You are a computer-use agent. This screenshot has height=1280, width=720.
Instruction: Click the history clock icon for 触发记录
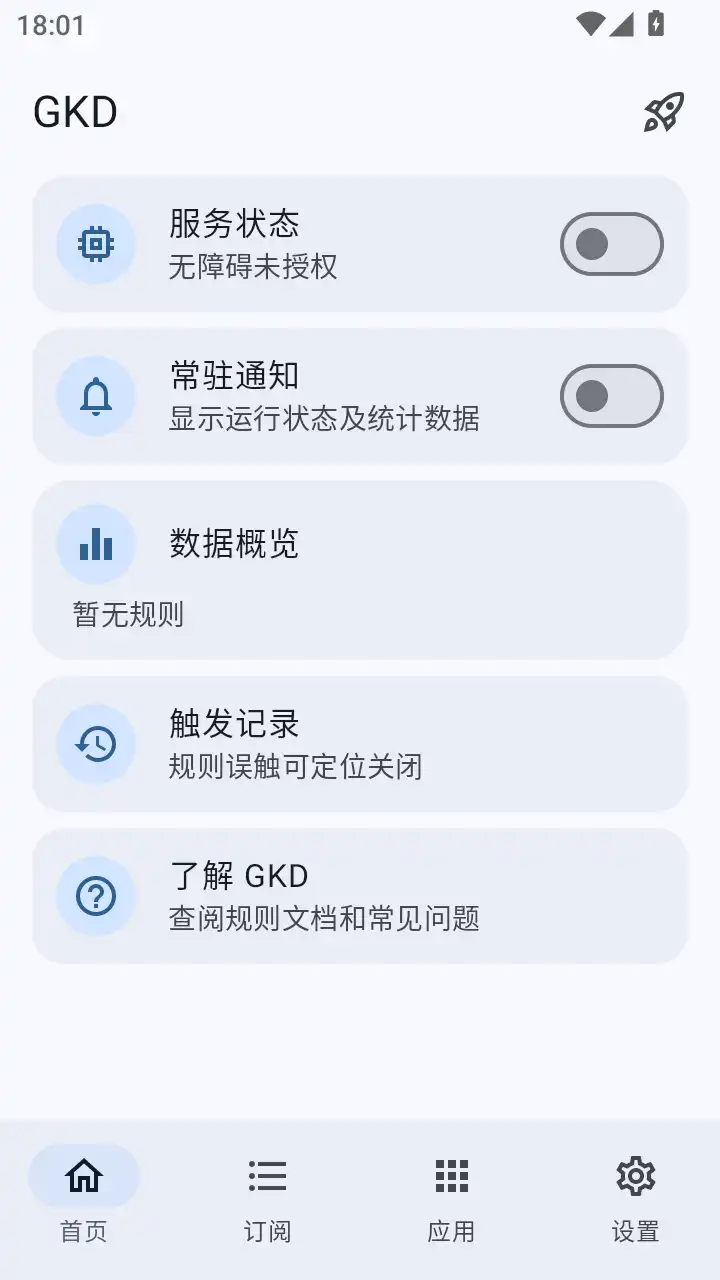pos(96,744)
